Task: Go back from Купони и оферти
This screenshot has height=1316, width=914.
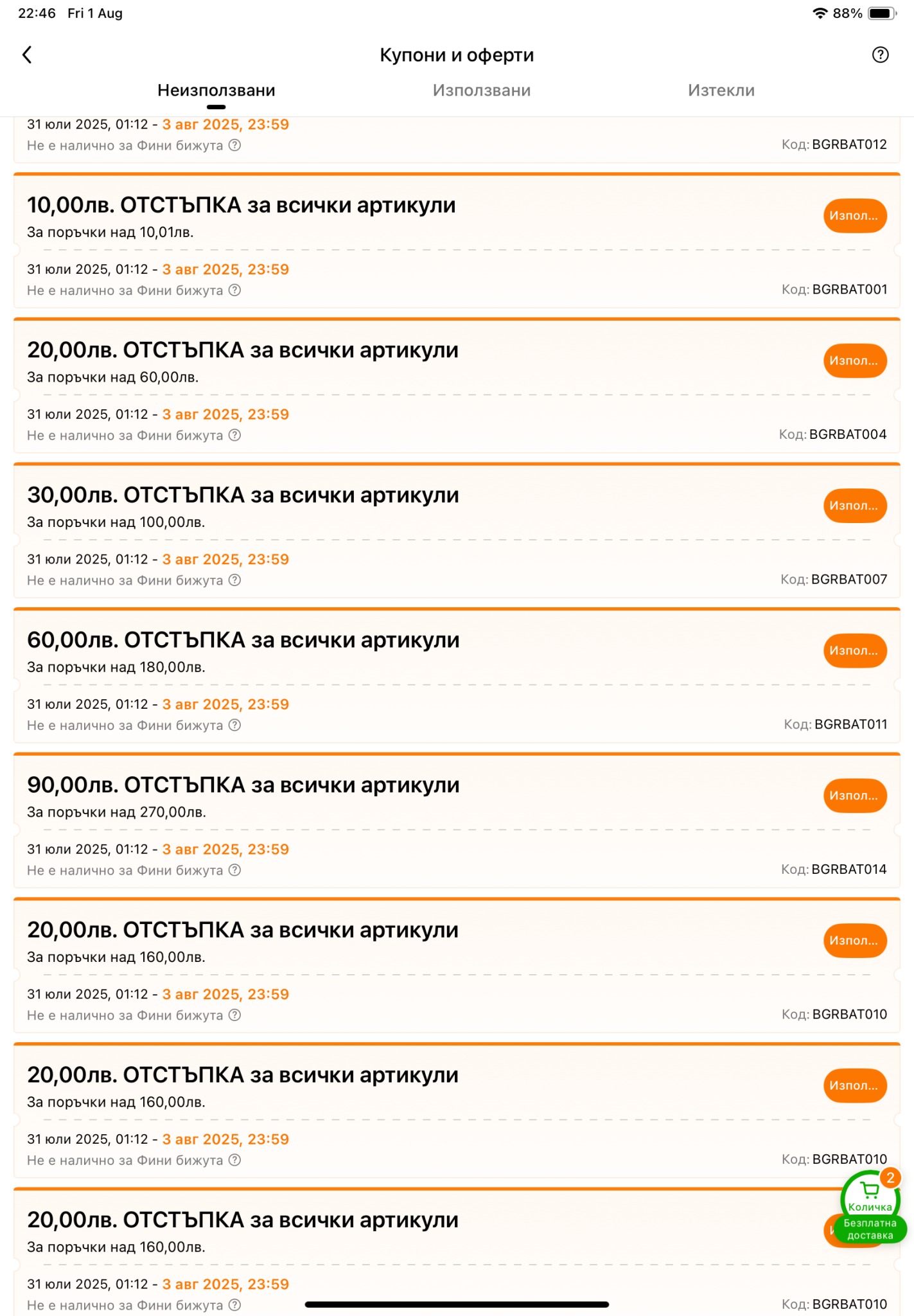Action: coord(27,55)
